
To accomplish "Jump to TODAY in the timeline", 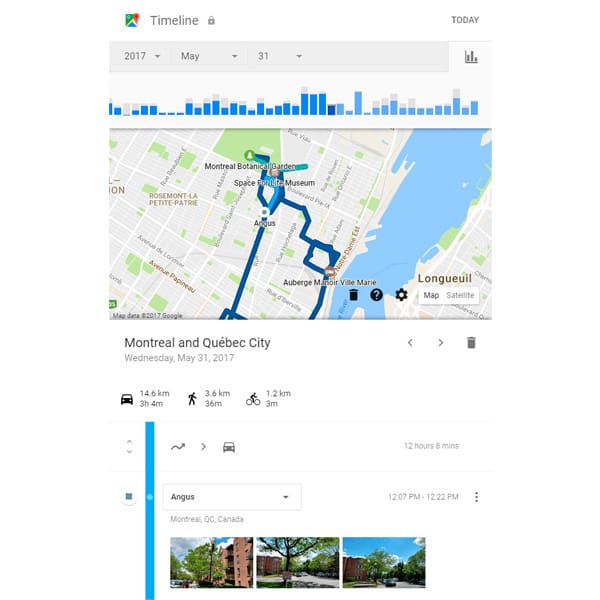I will [464, 20].
